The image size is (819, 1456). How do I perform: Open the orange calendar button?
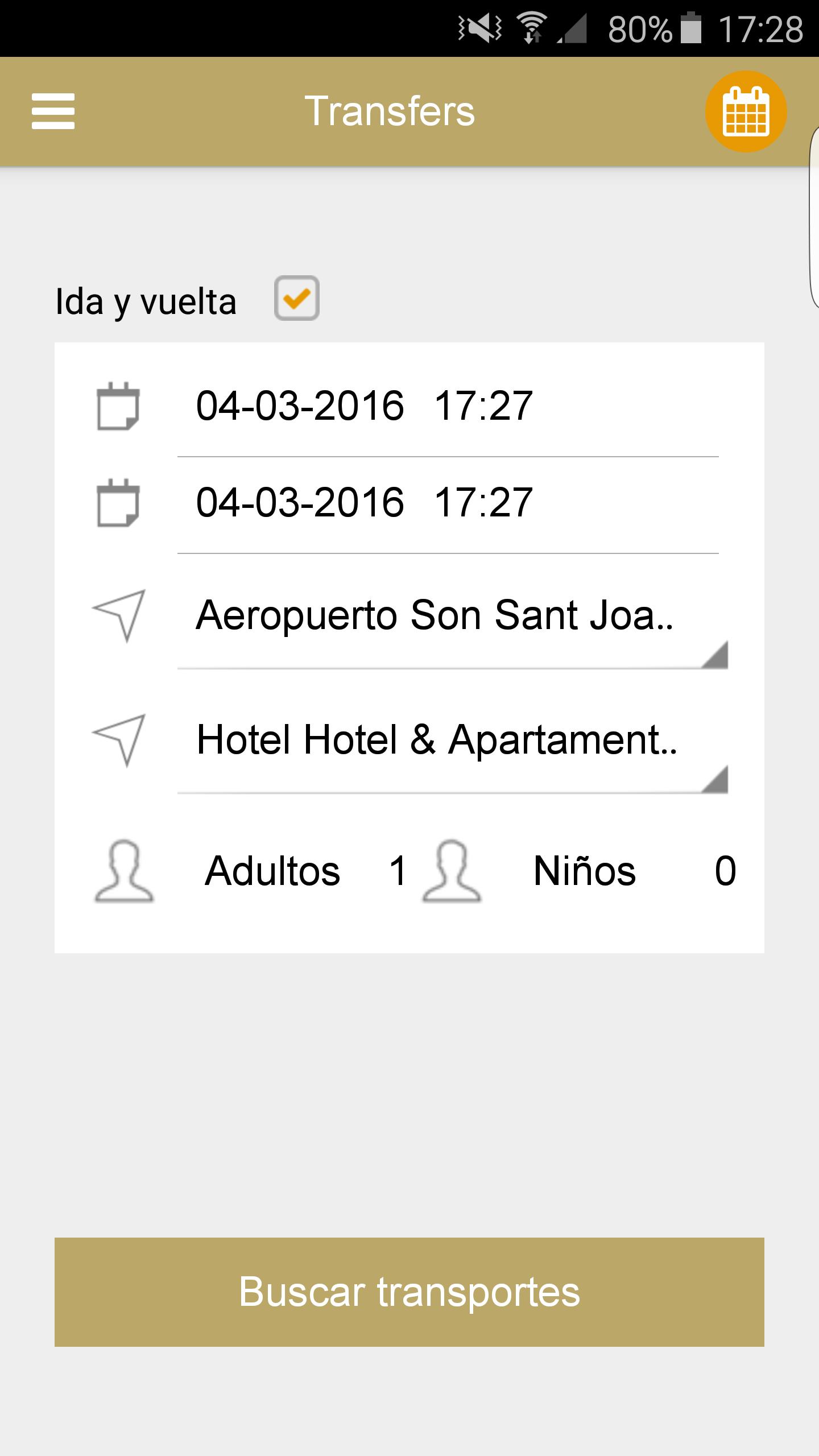pos(746,111)
